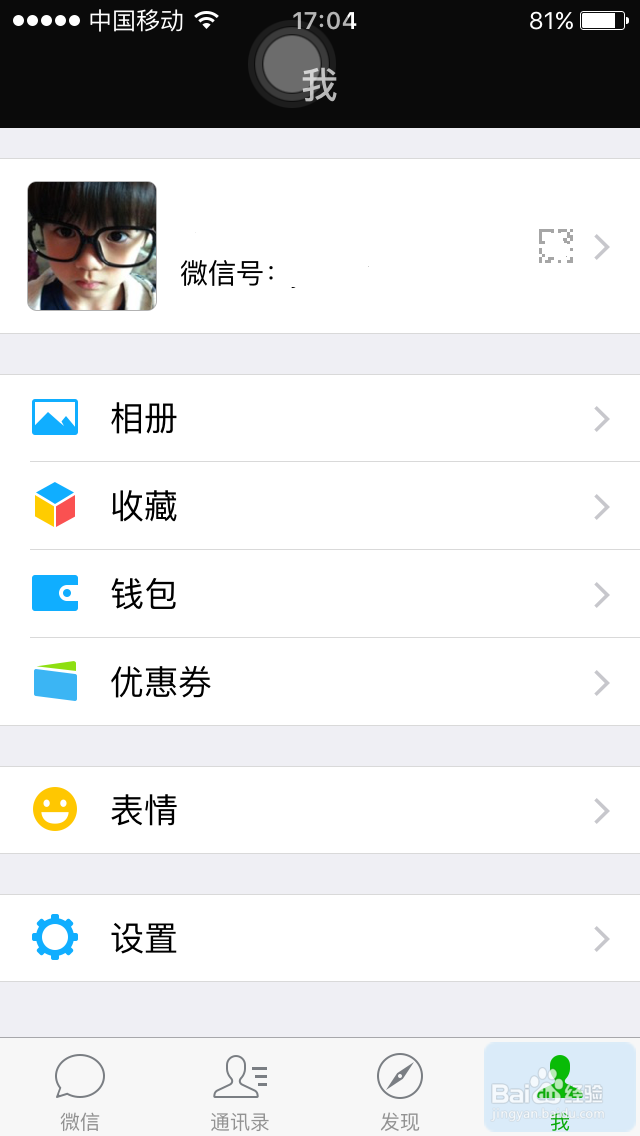The width and height of the screenshot is (640, 1136).
Task: Open the profile row with 微信号
Action: (x=320, y=246)
